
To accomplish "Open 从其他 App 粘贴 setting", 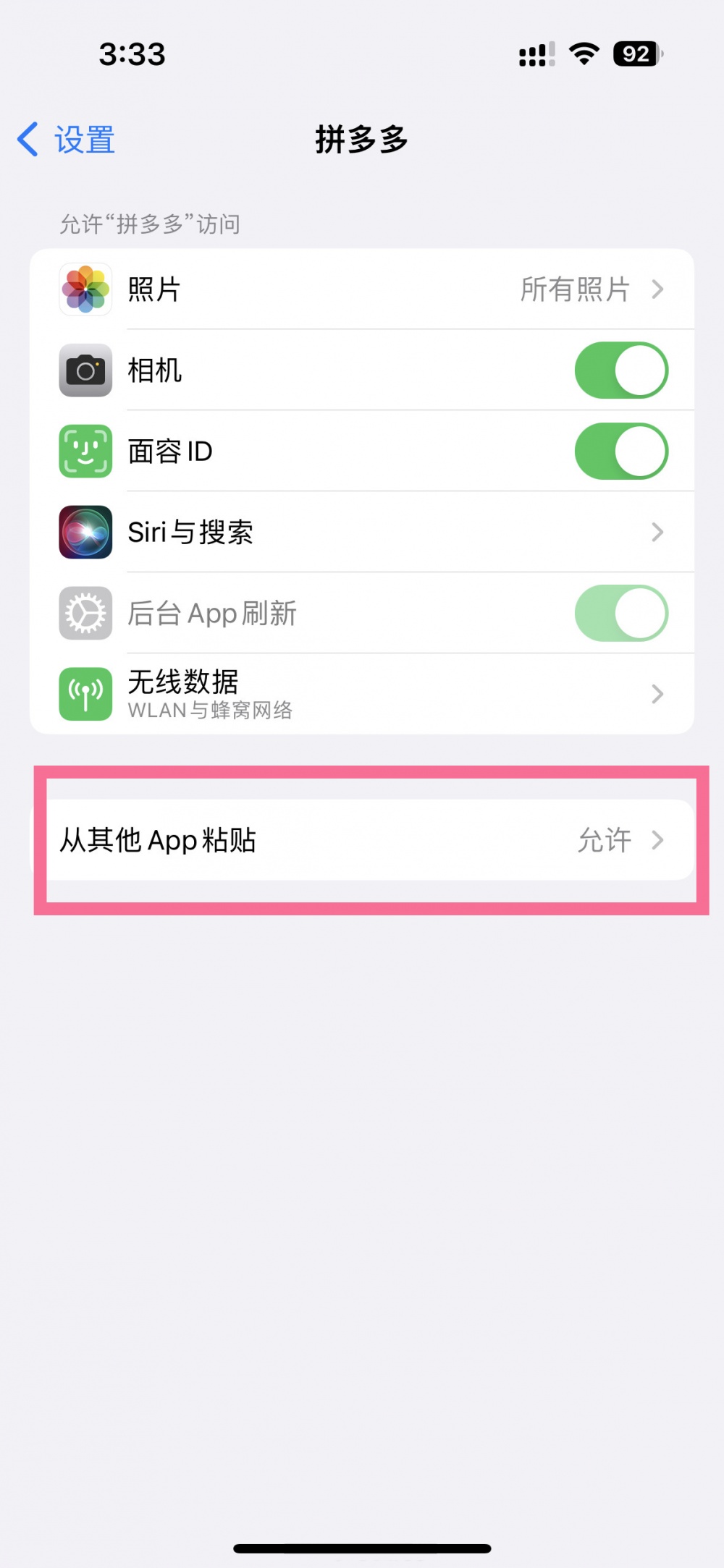I will (x=362, y=840).
